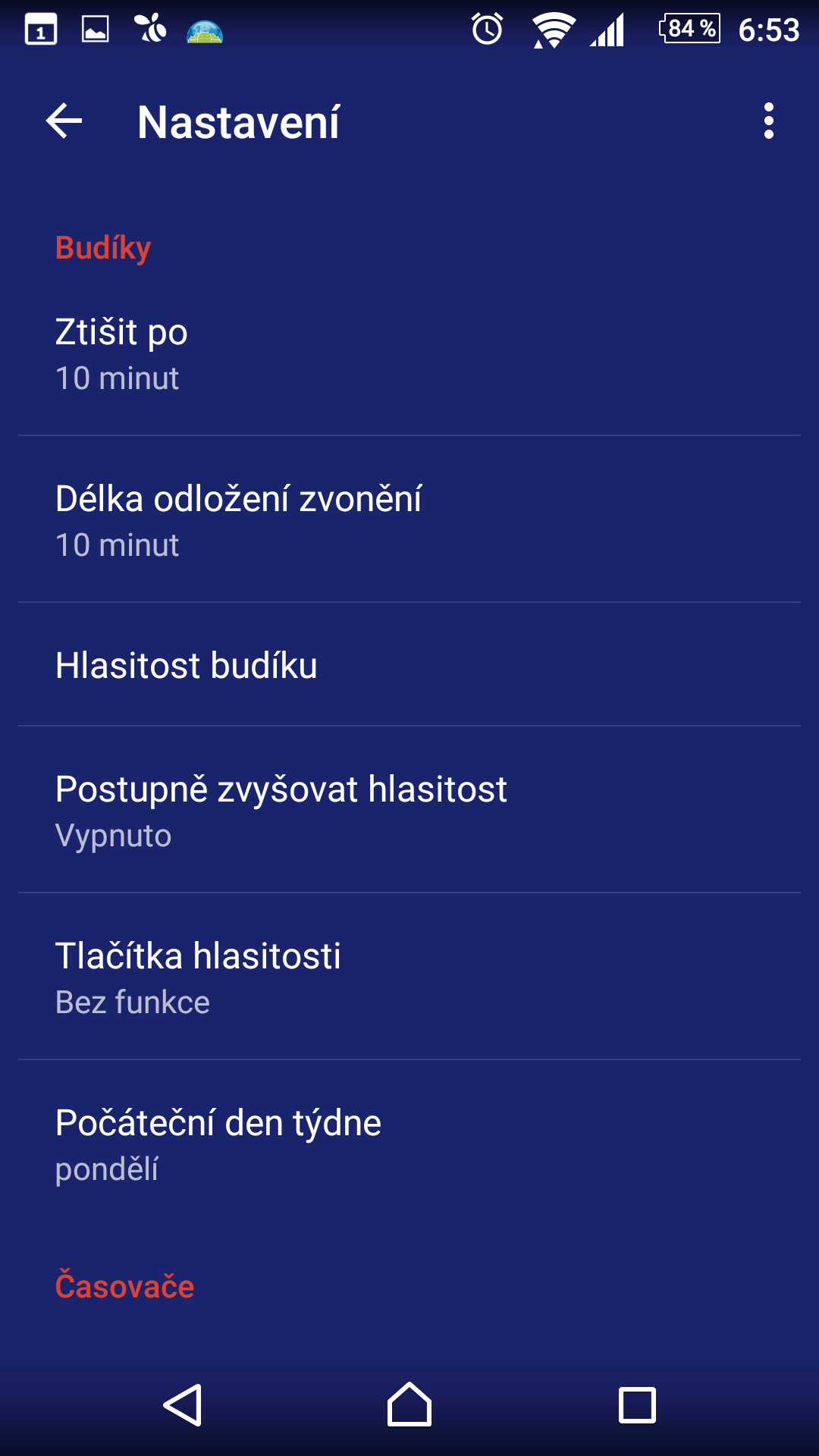
Task: Open the three-dot overflow menu
Action: 769,121
